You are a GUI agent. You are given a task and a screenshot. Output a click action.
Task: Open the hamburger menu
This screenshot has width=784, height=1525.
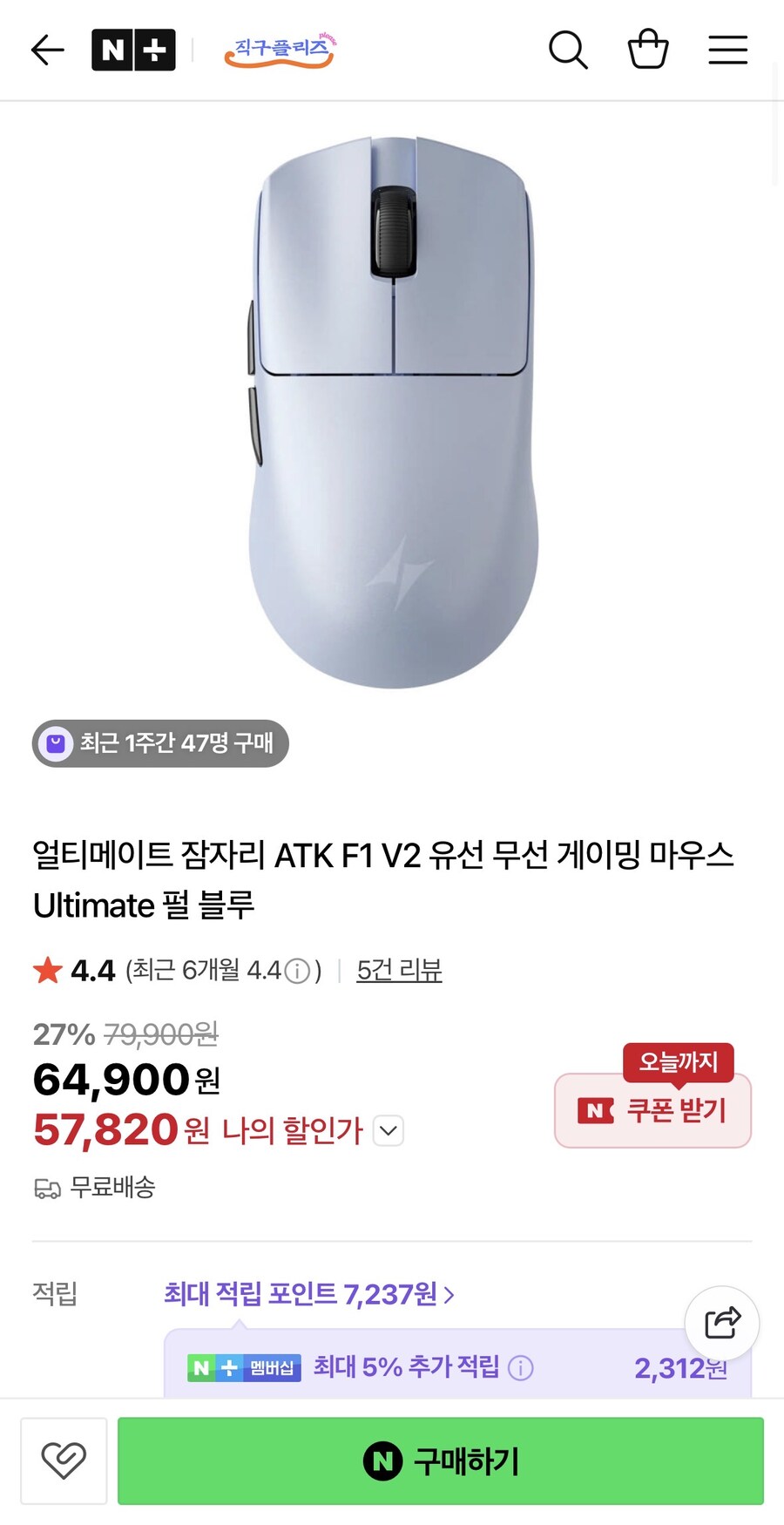(728, 50)
